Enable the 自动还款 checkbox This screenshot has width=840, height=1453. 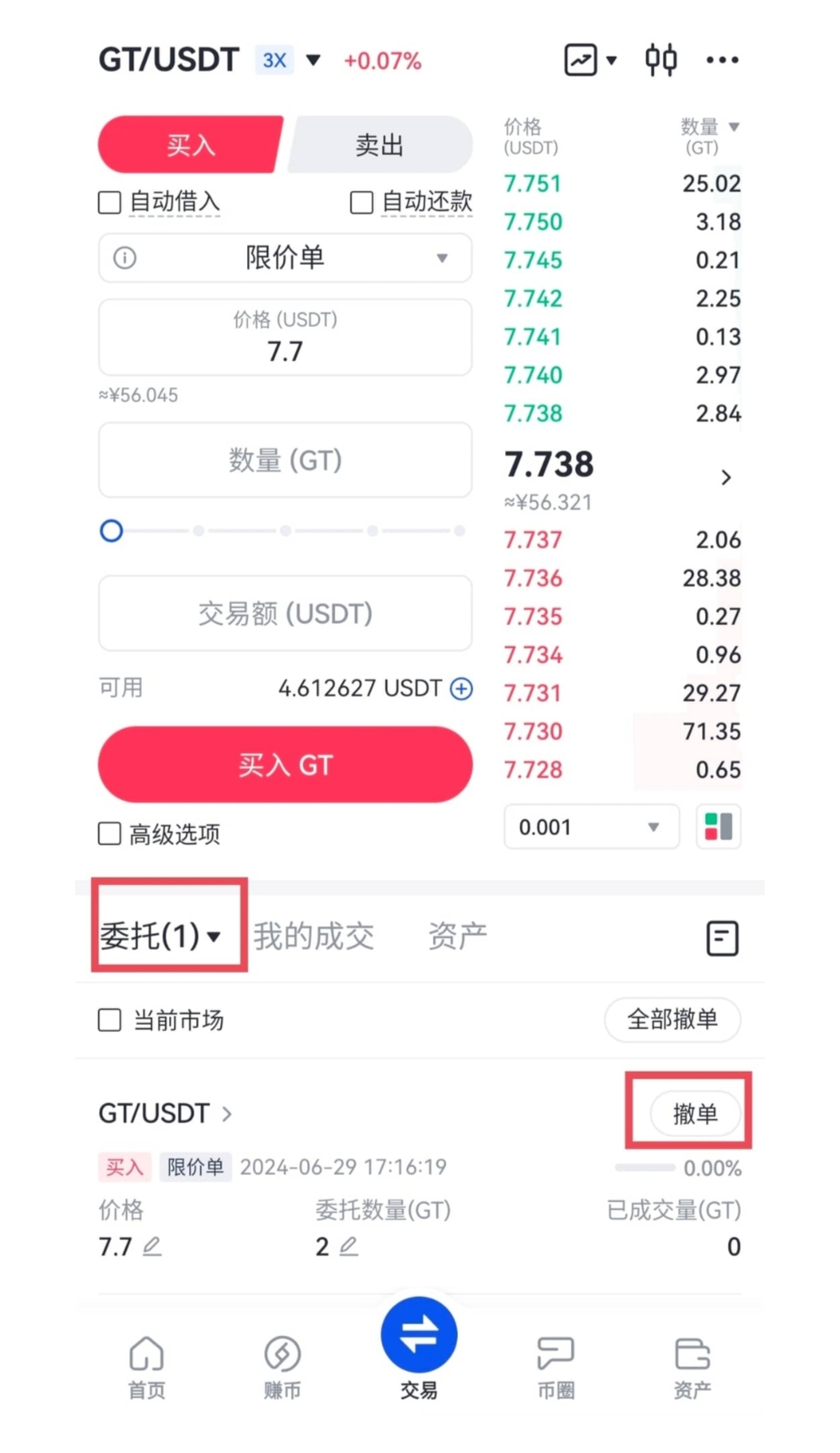point(361,202)
